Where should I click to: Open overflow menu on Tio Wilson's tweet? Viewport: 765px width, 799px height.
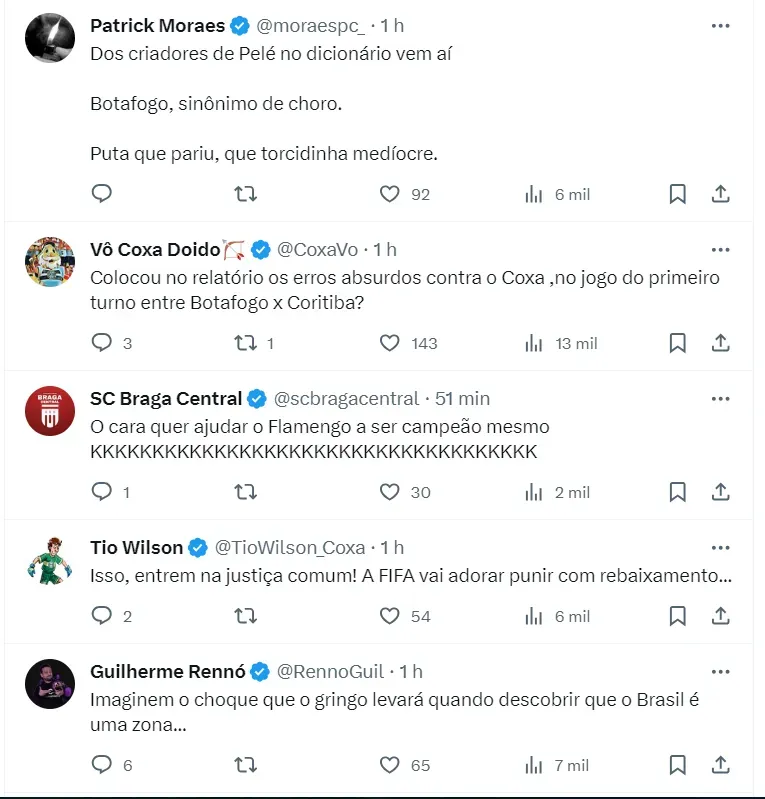(720, 547)
